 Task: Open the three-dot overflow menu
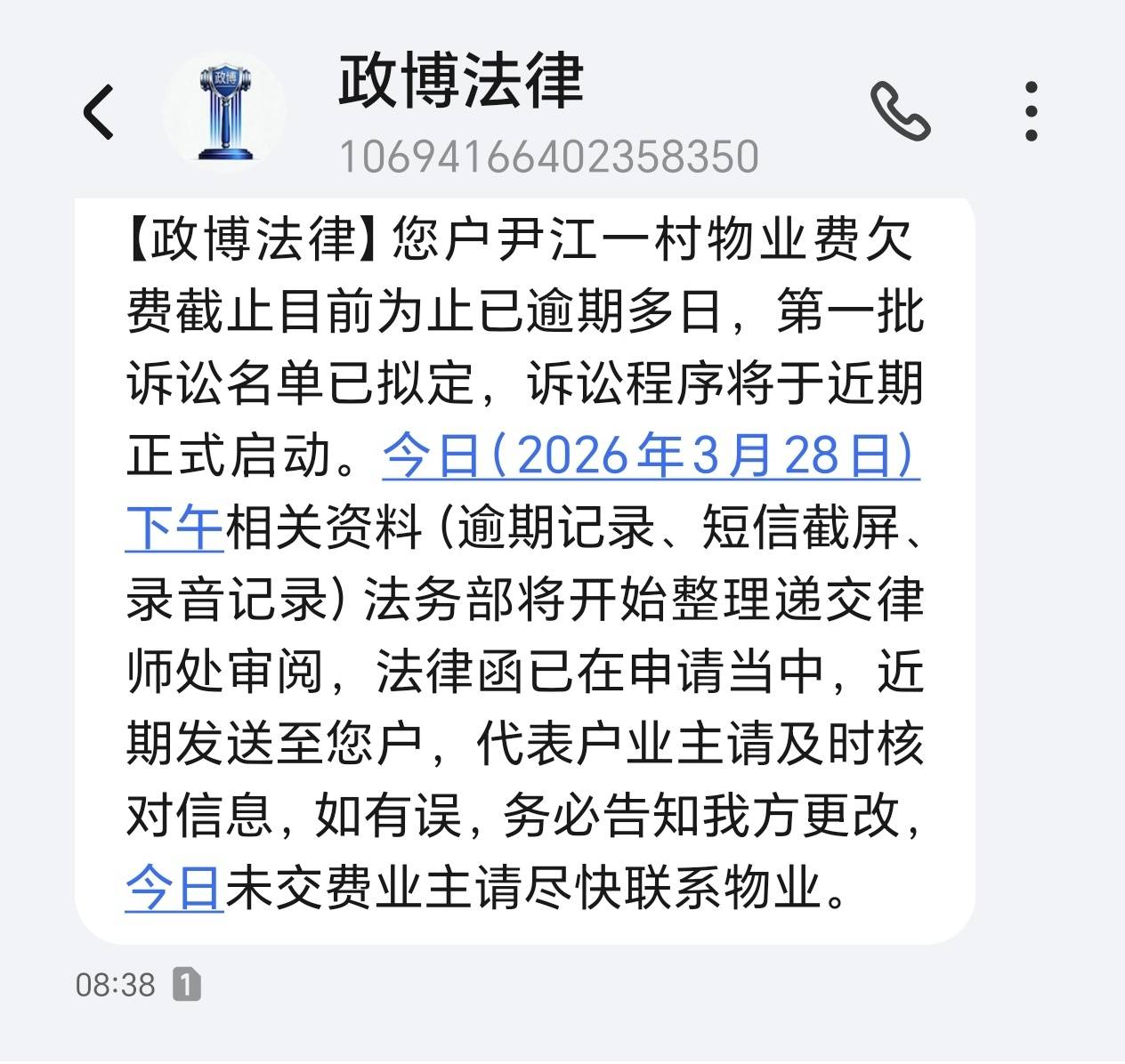pos(1031,112)
